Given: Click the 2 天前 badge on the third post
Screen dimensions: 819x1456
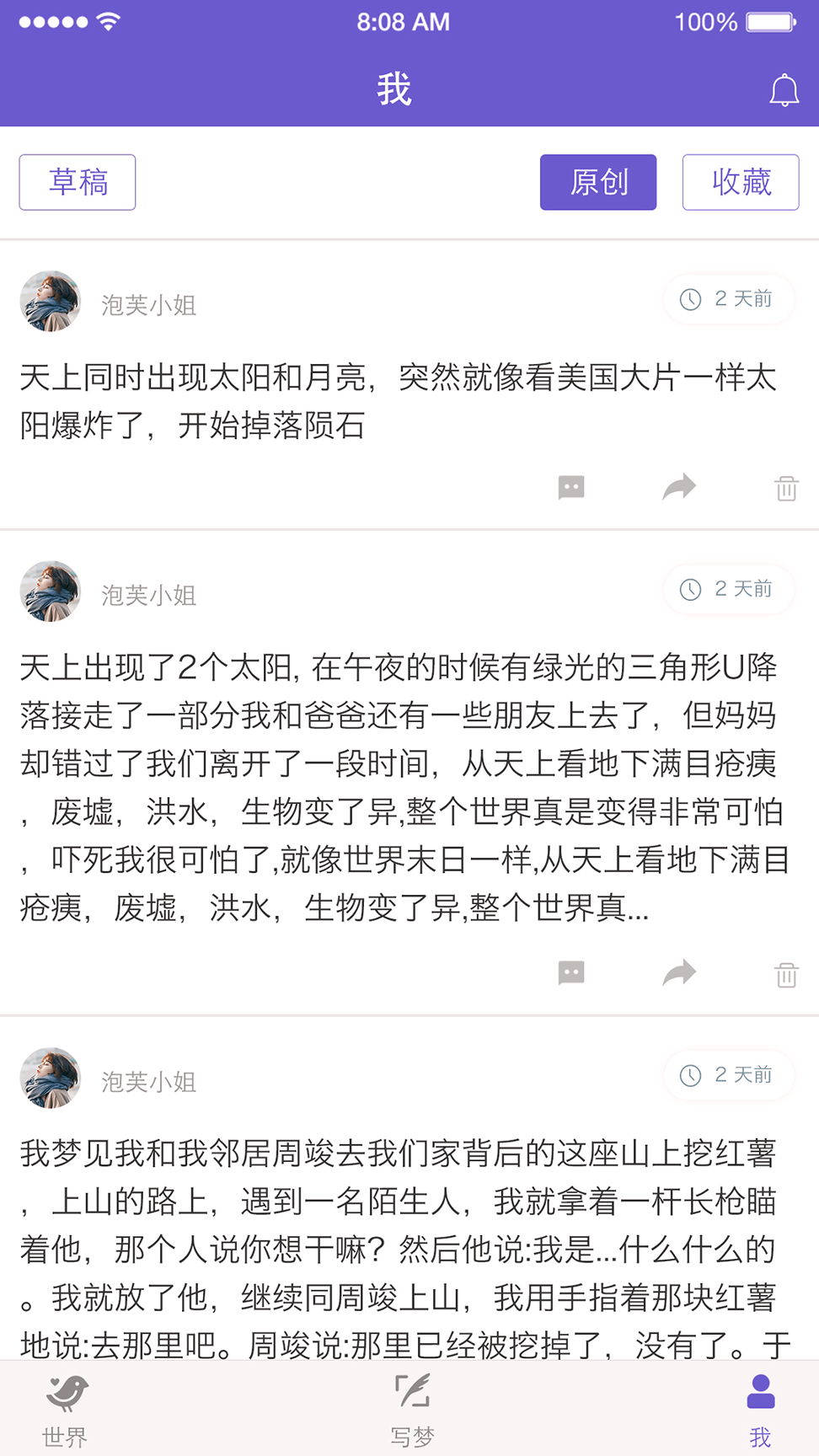Looking at the screenshot, I should 728,1075.
